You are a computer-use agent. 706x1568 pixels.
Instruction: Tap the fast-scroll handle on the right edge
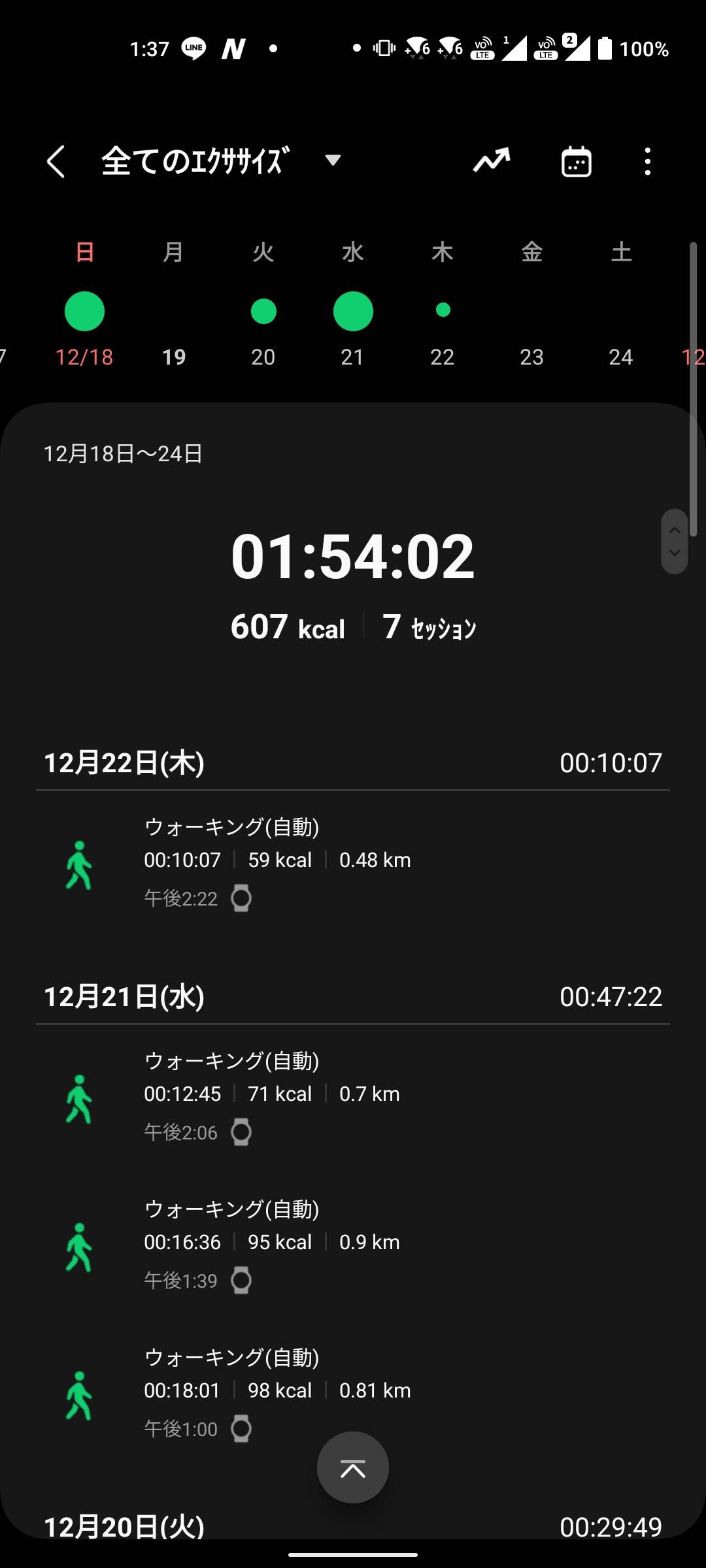[675, 542]
